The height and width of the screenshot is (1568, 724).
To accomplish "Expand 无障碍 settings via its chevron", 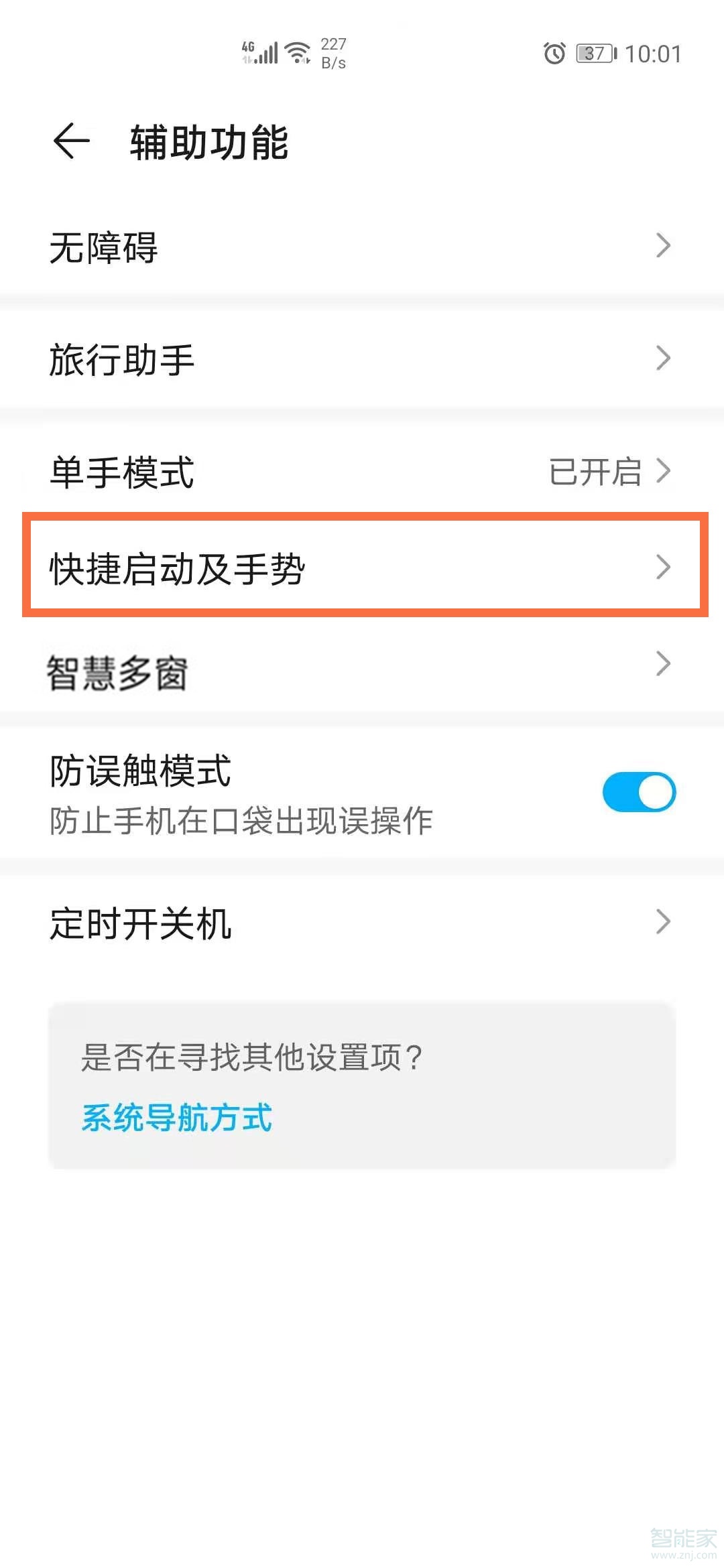I will point(662,248).
